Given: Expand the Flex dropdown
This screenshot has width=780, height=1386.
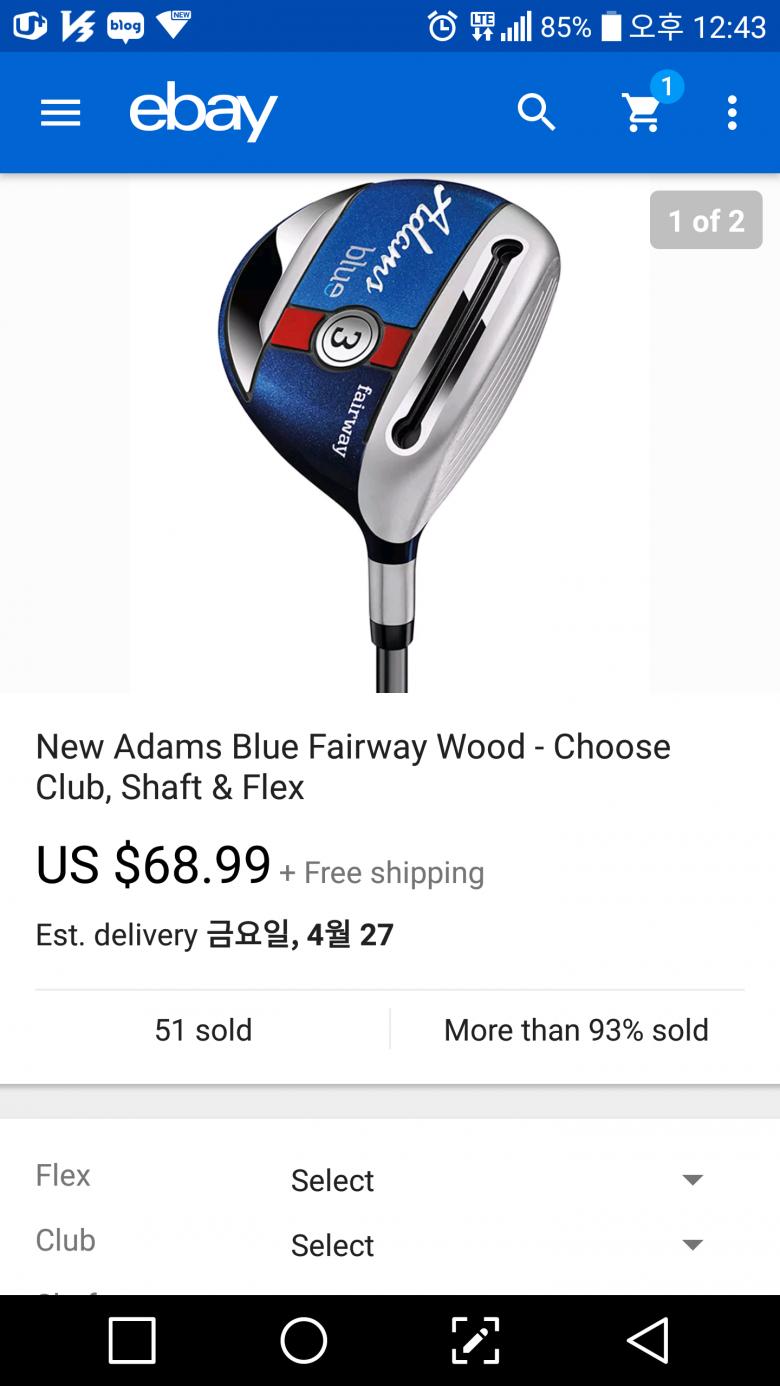Looking at the screenshot, I should click(x=497, y=1180).
